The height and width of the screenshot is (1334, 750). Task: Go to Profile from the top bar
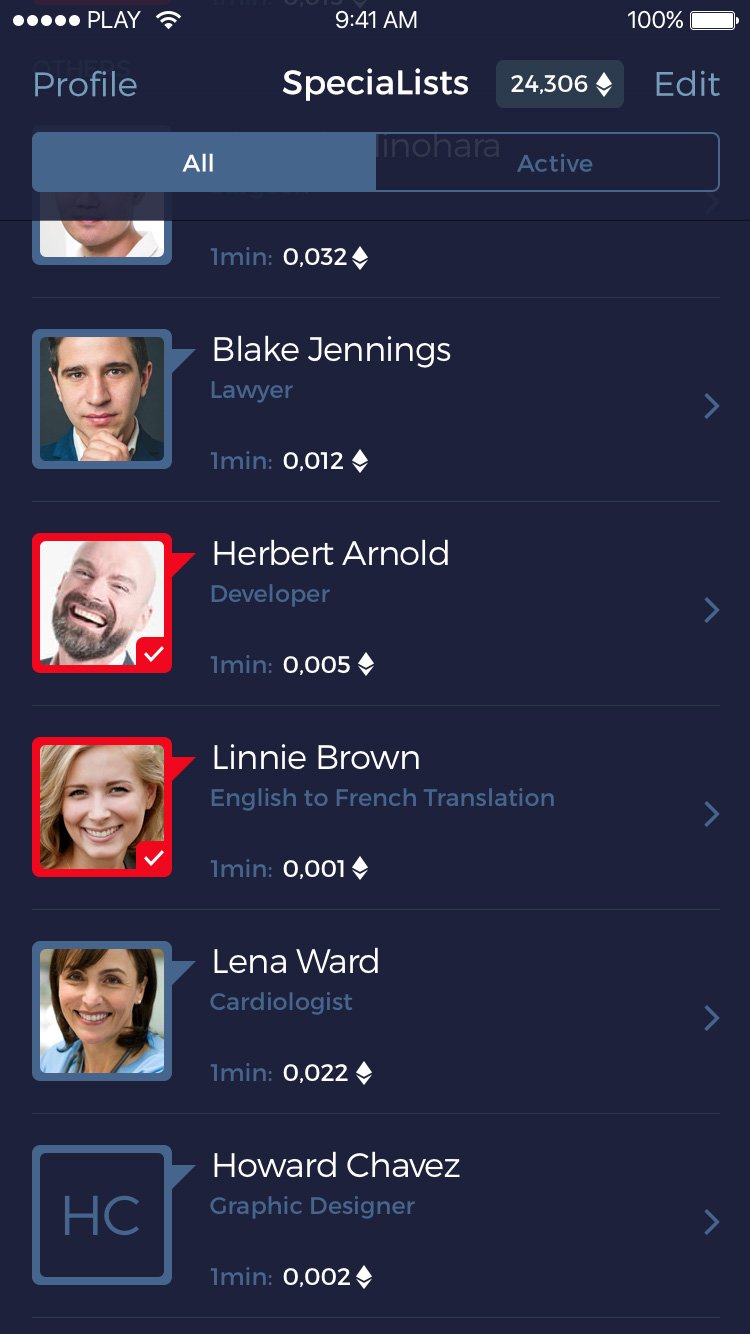85,84
